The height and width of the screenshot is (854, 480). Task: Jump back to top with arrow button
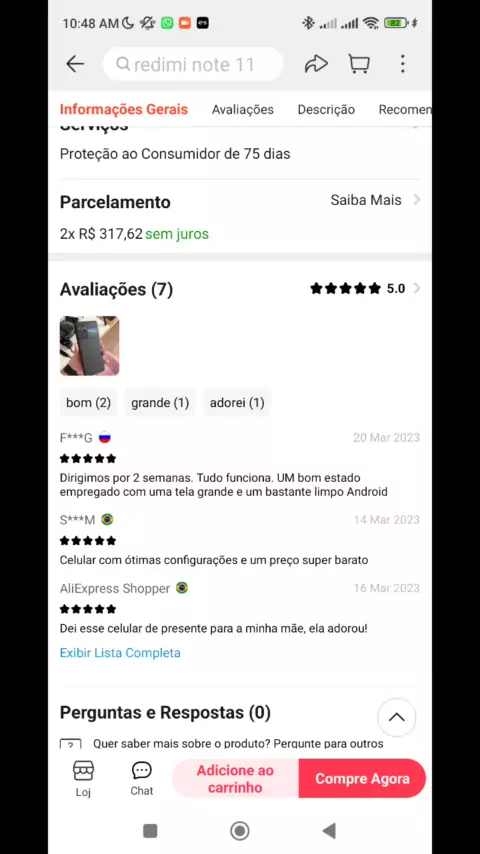pos(397,717)
